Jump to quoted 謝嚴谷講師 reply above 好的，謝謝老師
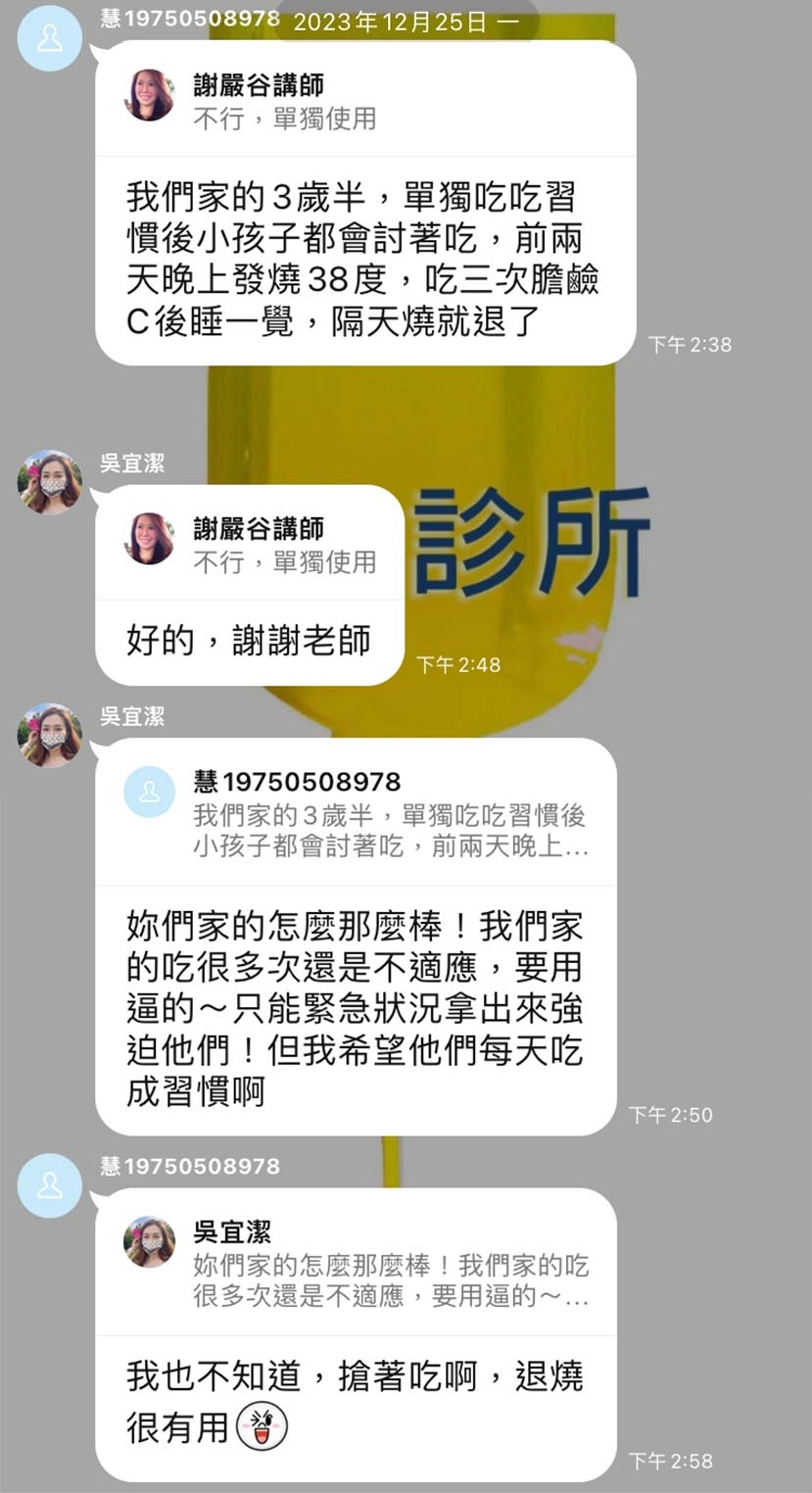This screenshot has height=1493, width=812. click(250, 545)
